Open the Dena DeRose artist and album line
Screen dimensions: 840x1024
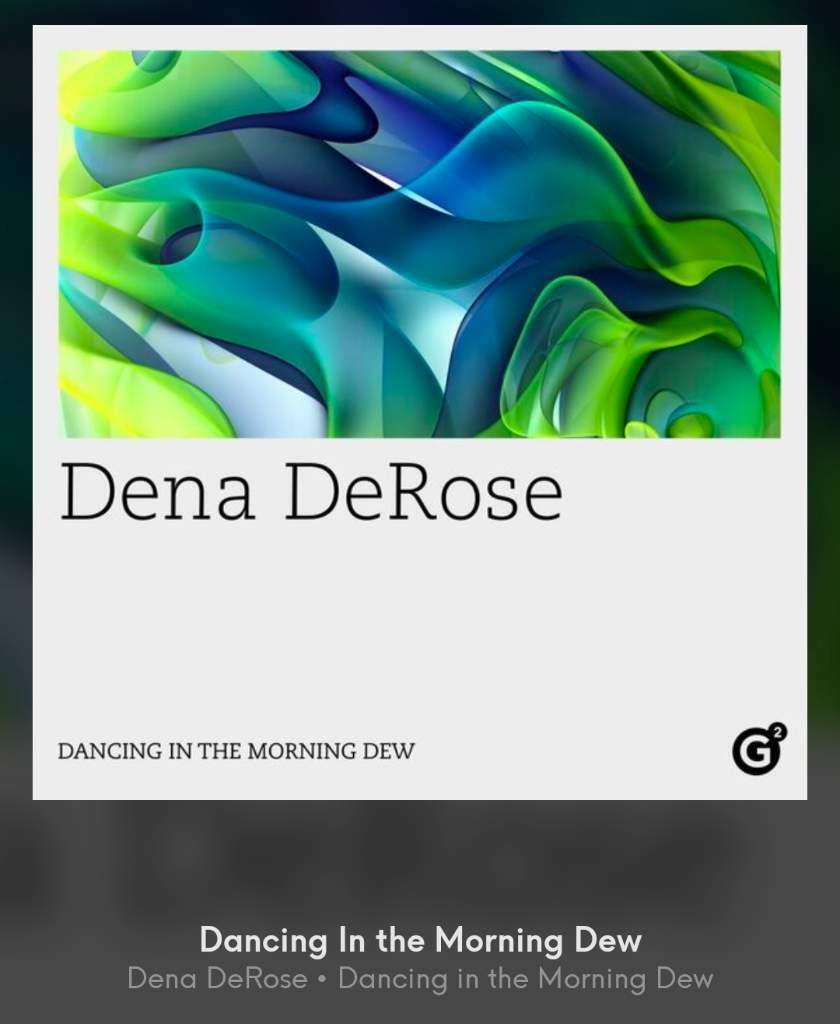420,978
